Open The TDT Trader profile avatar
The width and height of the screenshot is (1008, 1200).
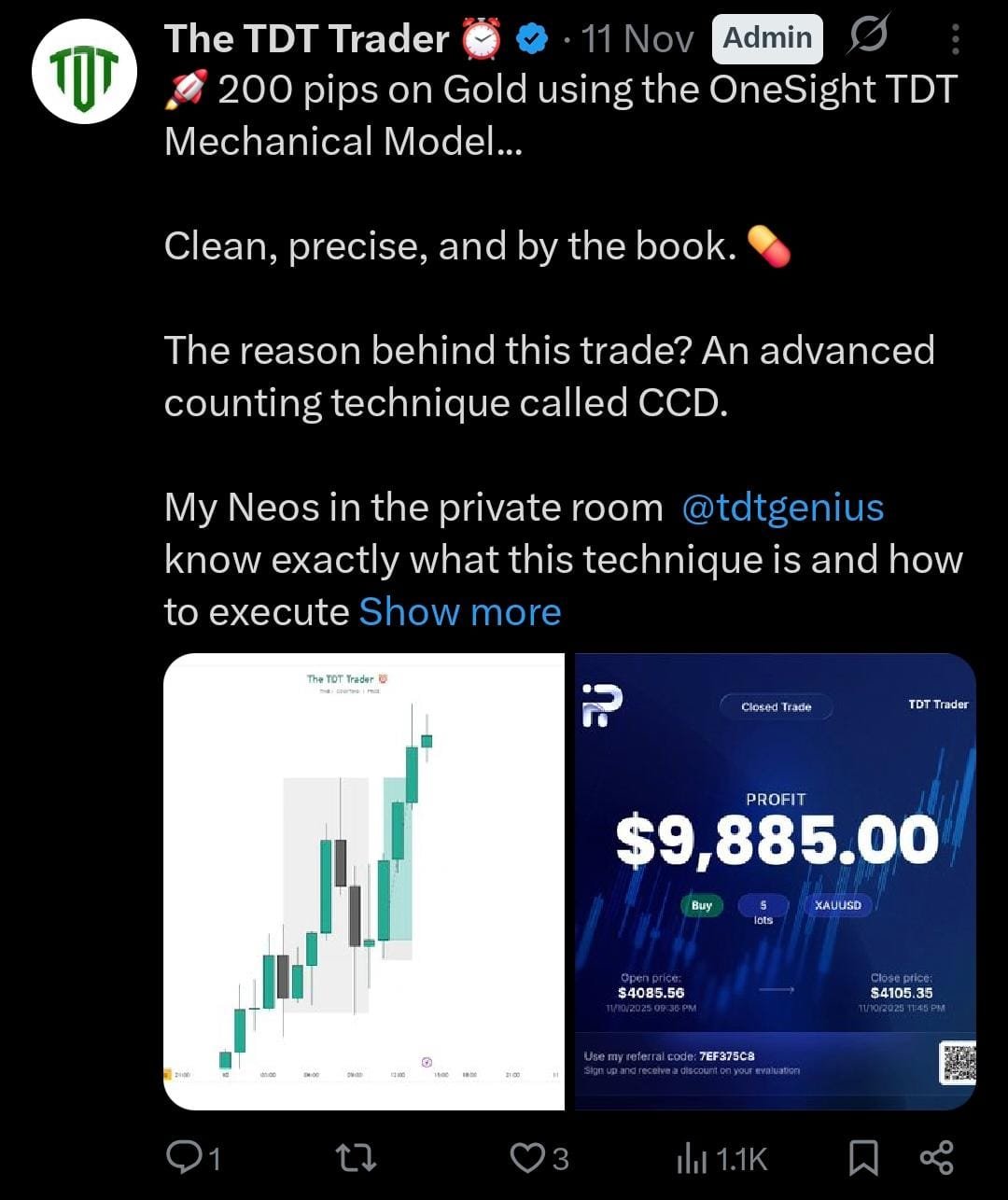[84, 72]
